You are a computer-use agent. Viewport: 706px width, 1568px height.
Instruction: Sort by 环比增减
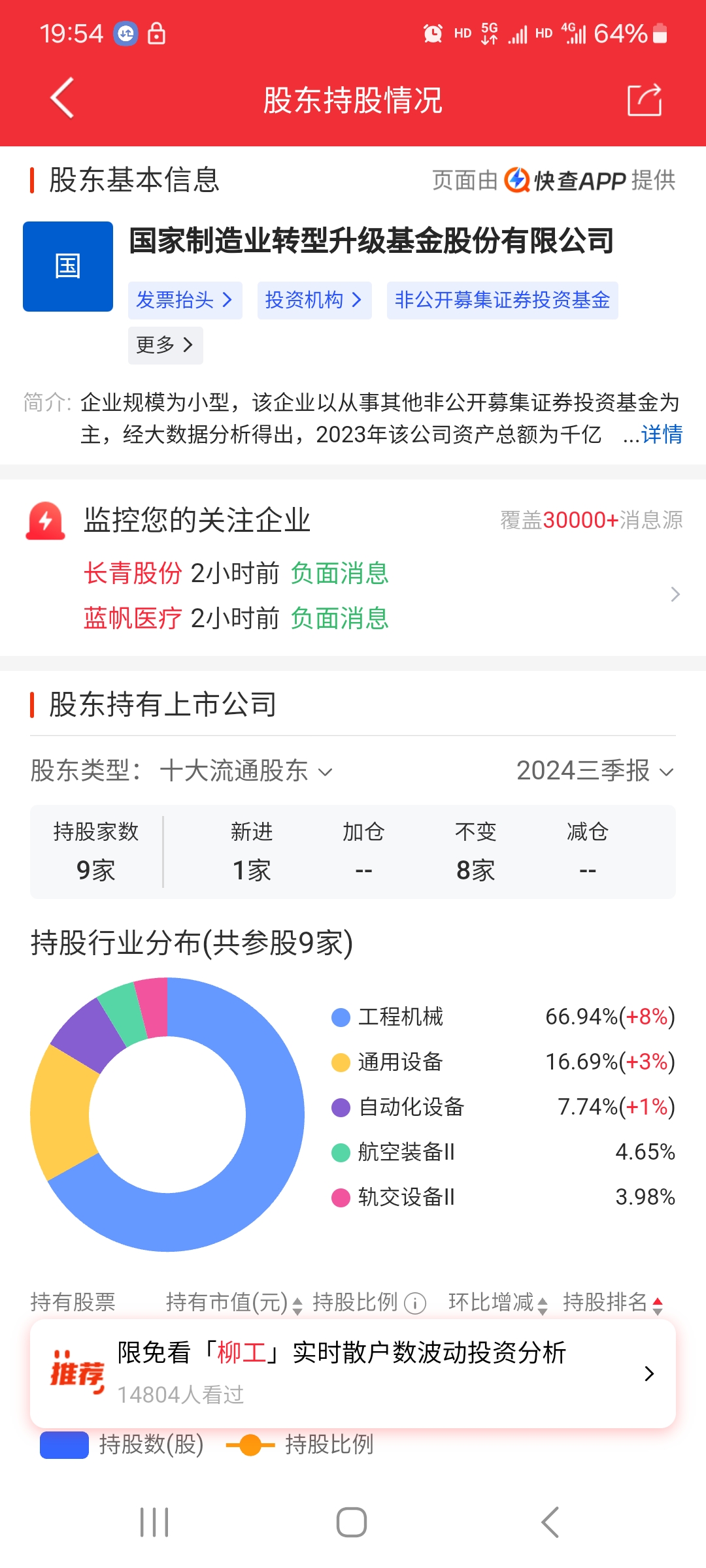pyautogui.click(x=498, y=1303)
